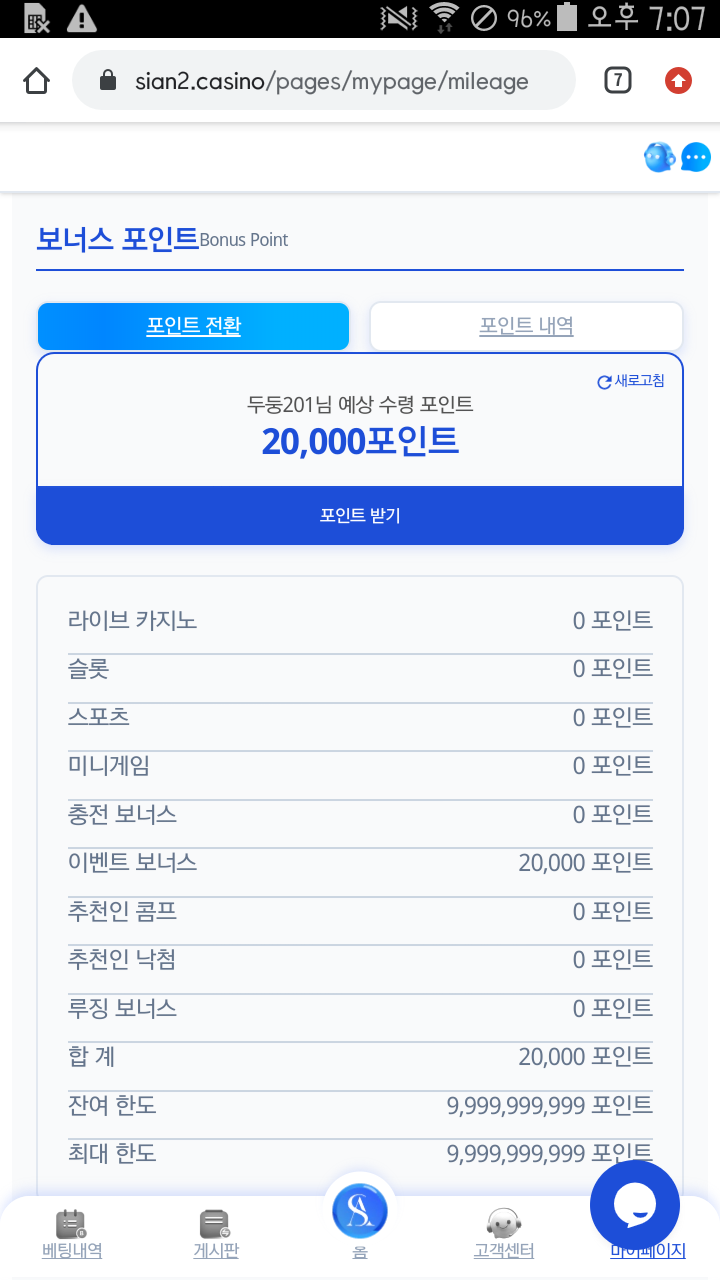Open 게시판 in the bottom navigation

tap(216, 1233)
